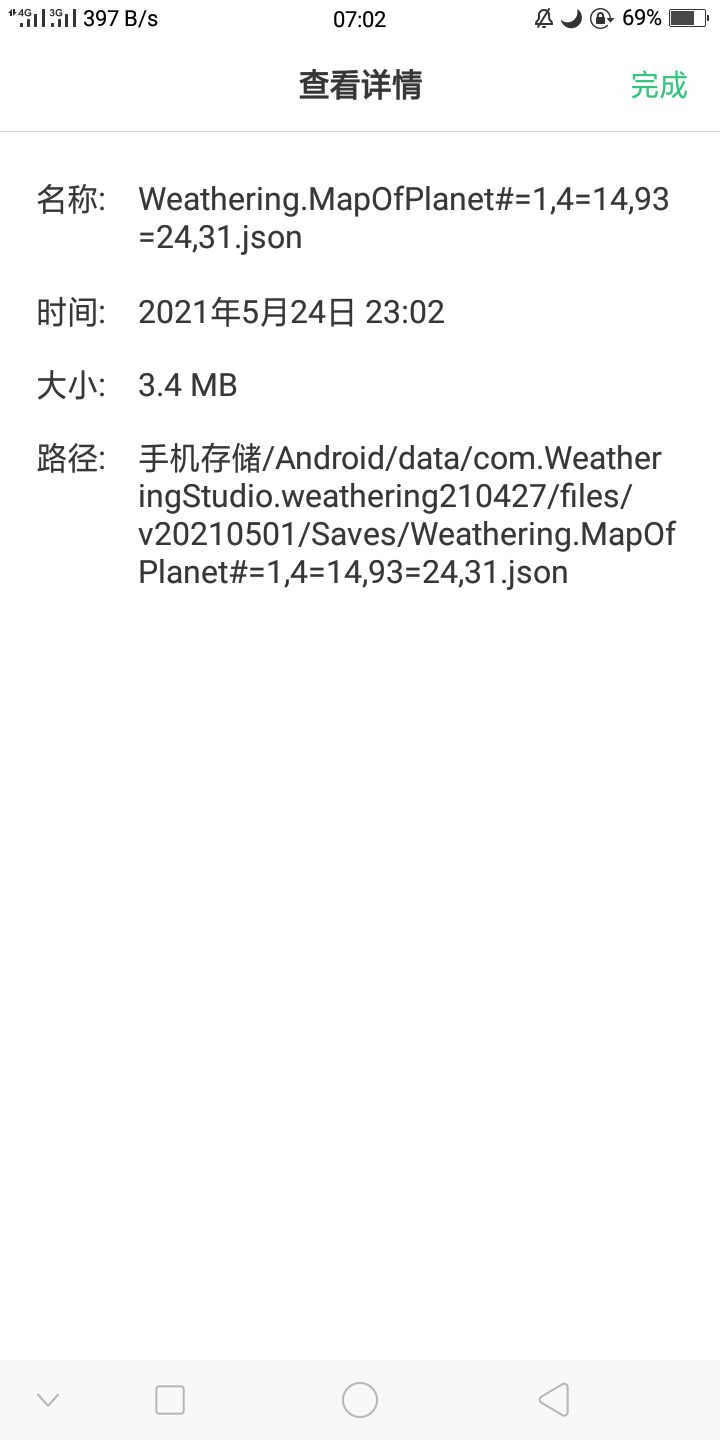Tap the 查看详情 title bar
Screen dimensions: 720x1440
(360, 86)
